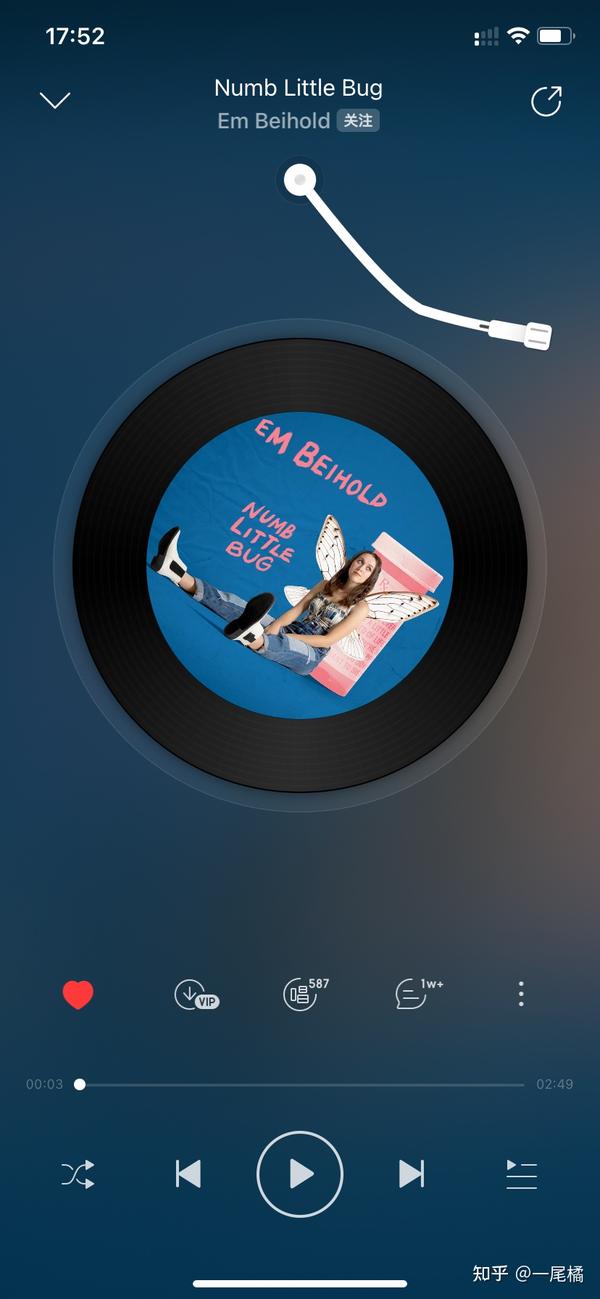Viewport: 600px width, 1299px height.
Task: Play the song
Action: (300, 1173)
